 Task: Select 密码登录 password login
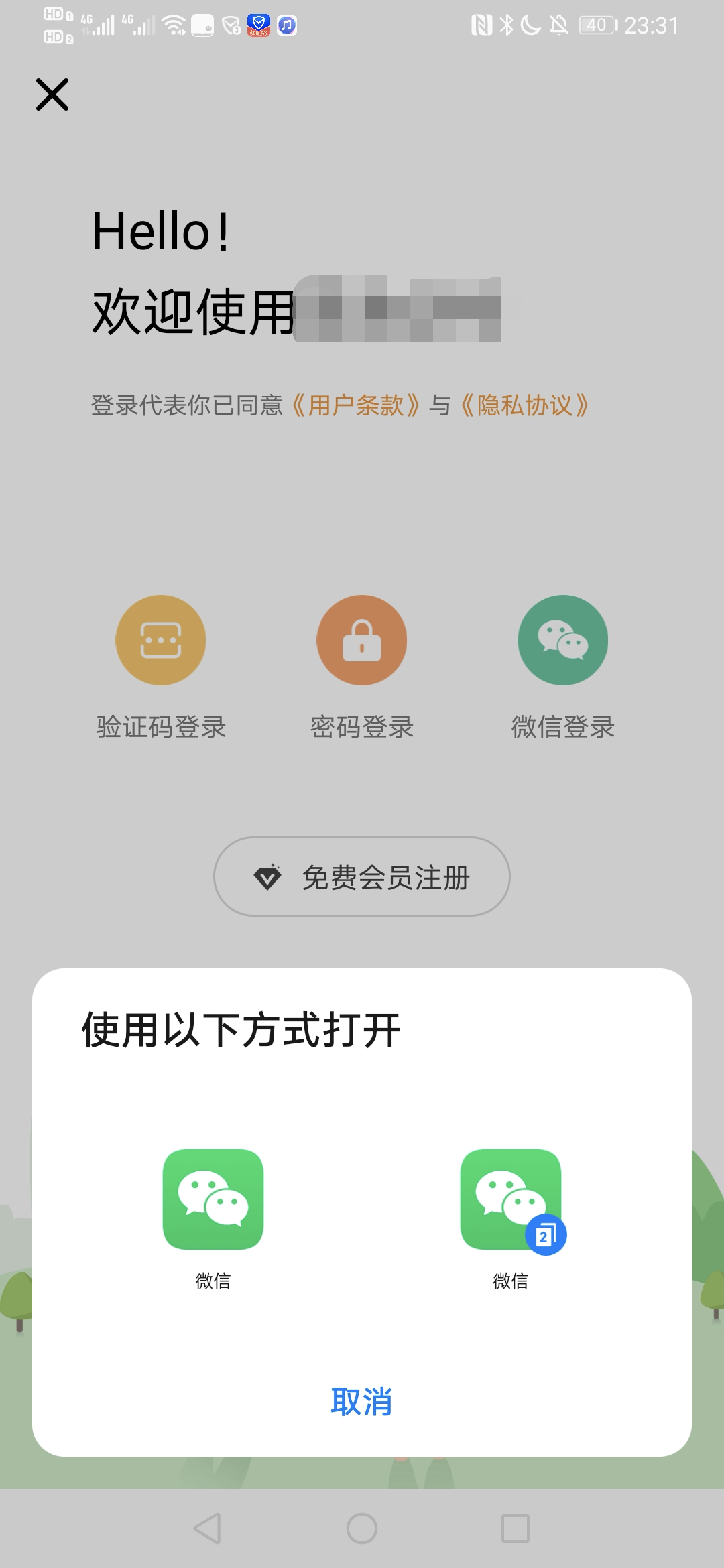point(362,641)
